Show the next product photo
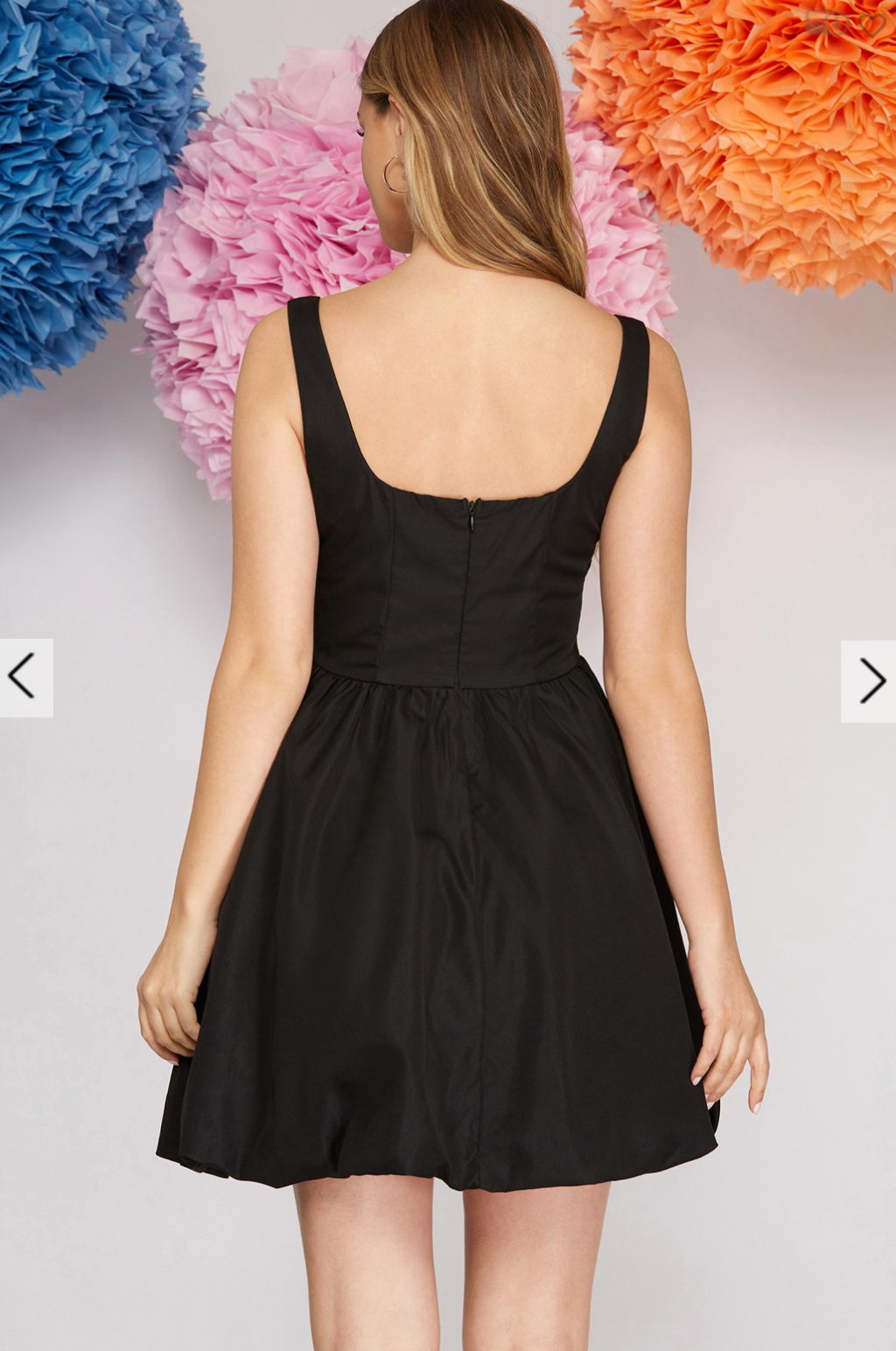This screenshot has width=896, height=1351. pyautogui.click(x=869, y=681)
